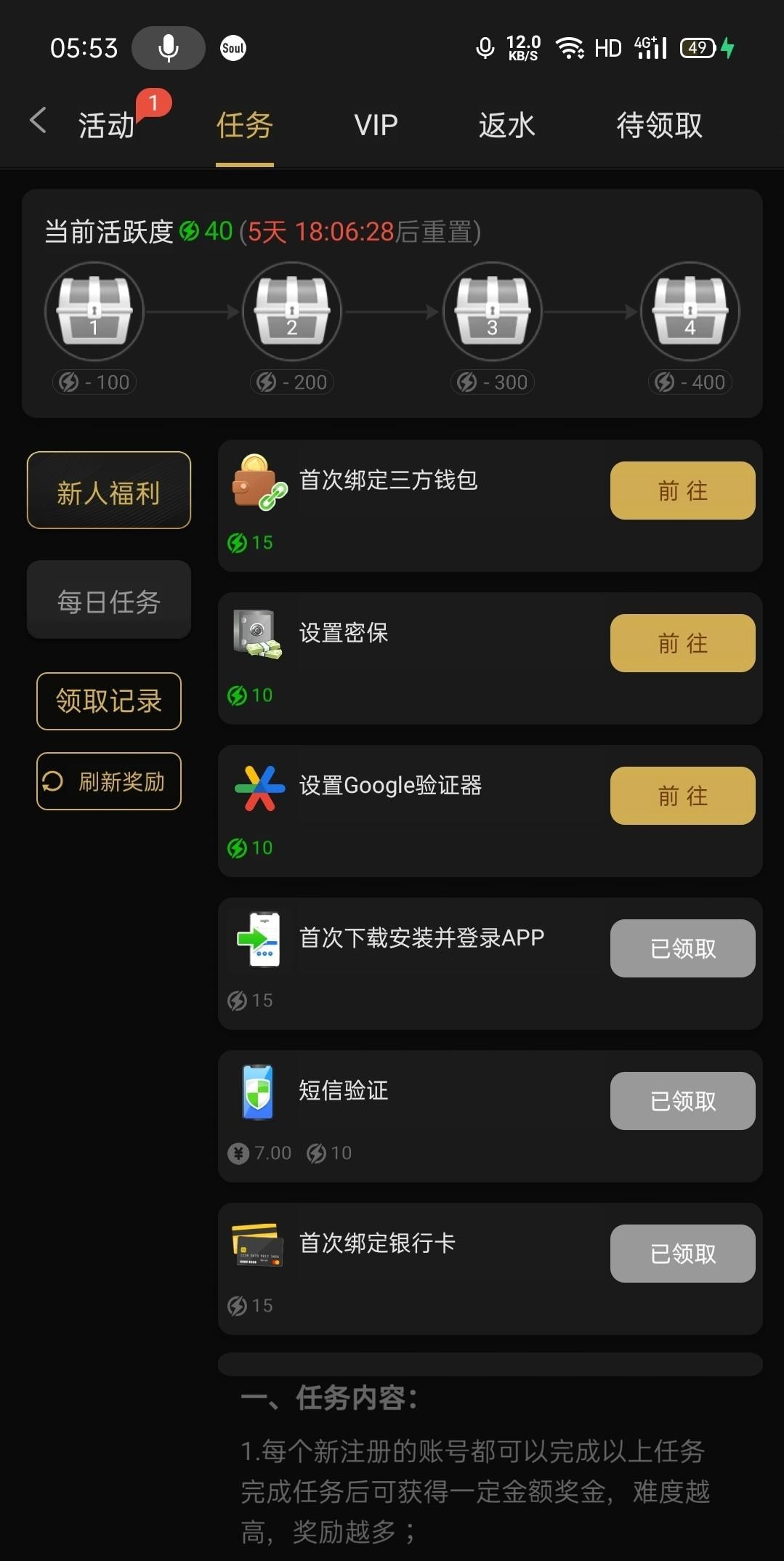
Task: Open the 待领取 tab
Action: tap(658, 125)
